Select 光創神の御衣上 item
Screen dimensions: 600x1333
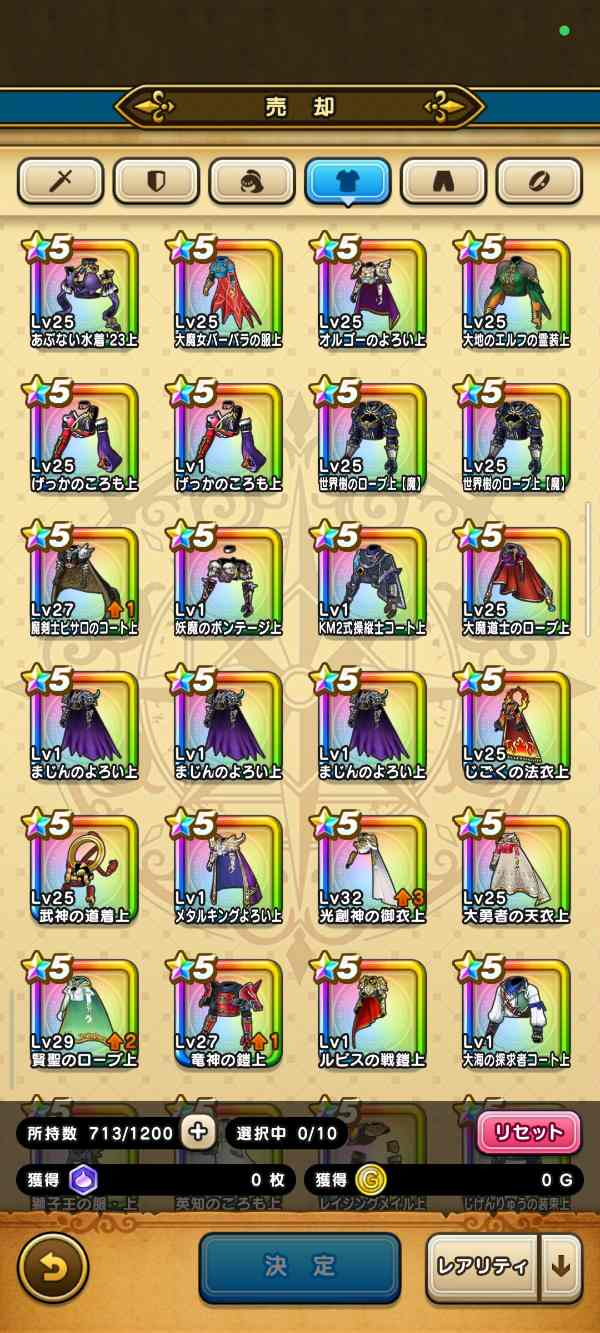(372, 869)
